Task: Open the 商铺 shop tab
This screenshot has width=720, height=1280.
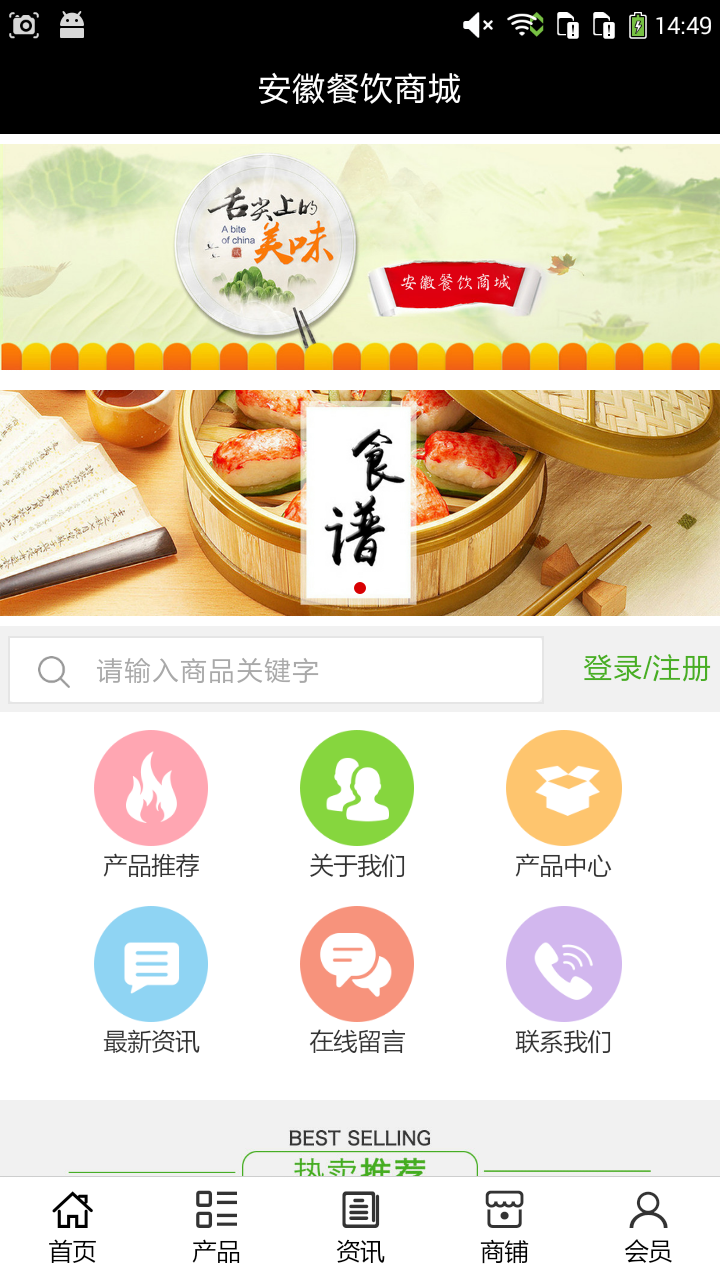Action: 504,1227
